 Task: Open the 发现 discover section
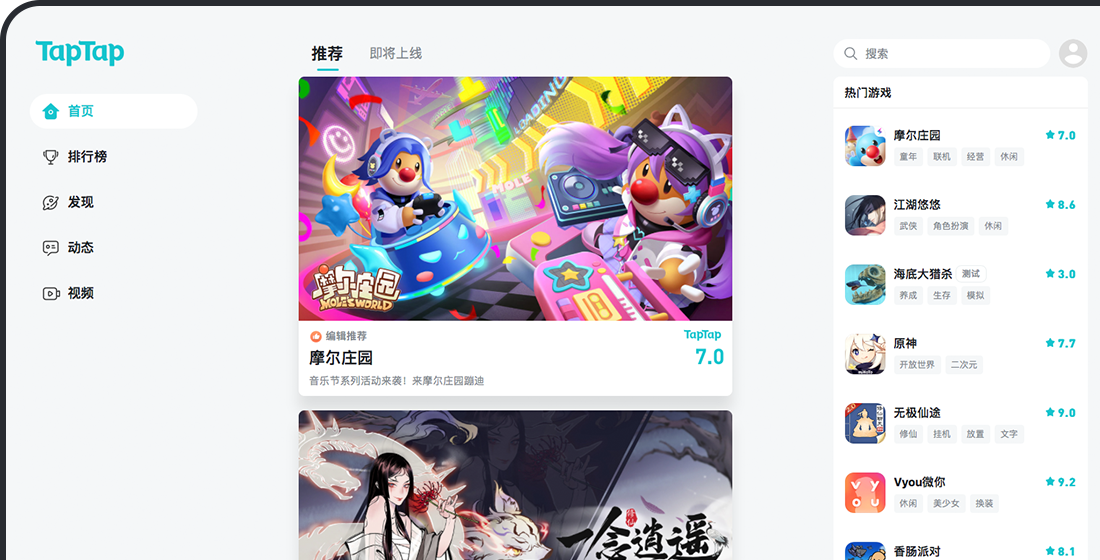tap(80, 202)
